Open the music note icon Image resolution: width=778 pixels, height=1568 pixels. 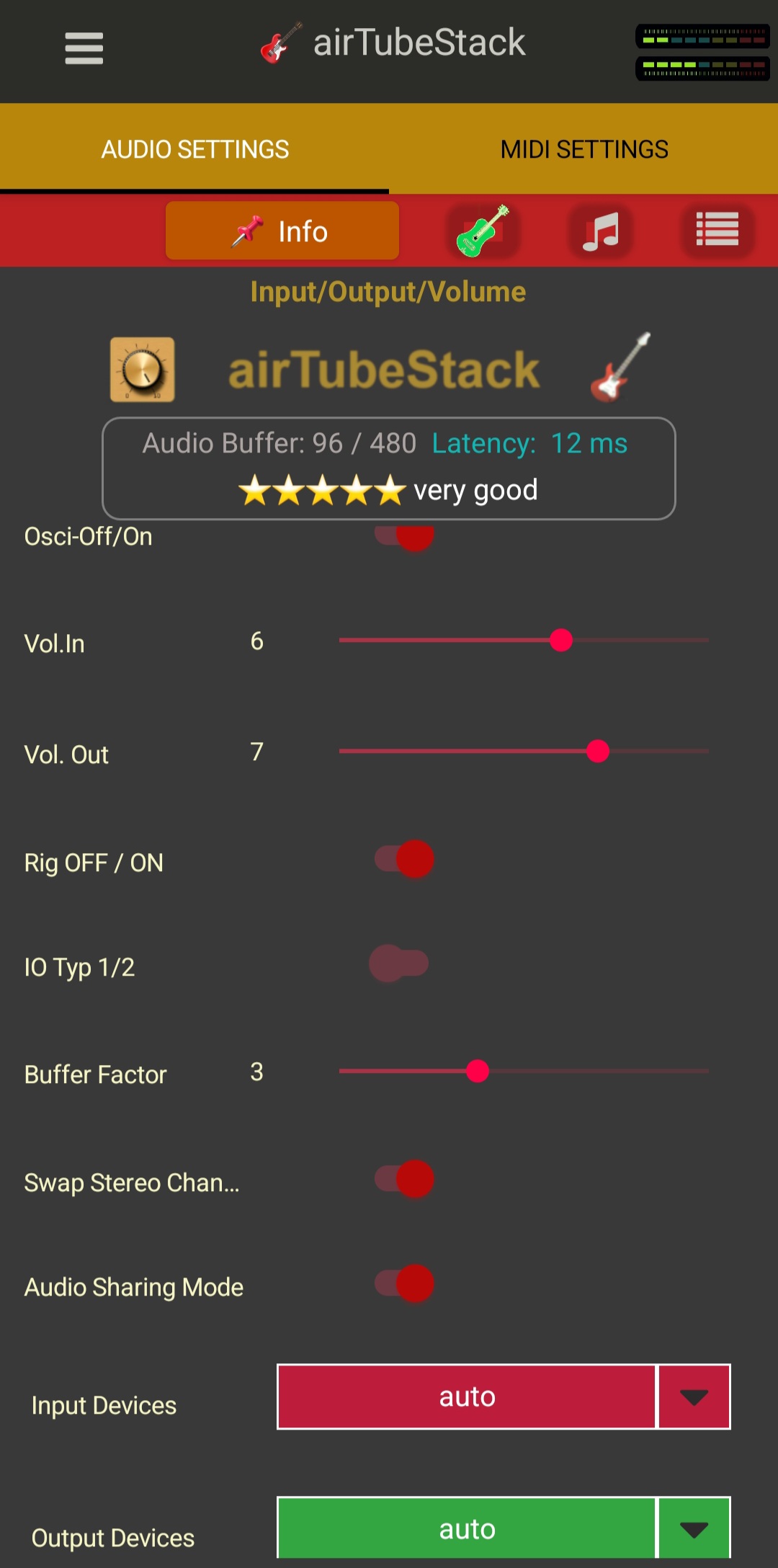601,231
